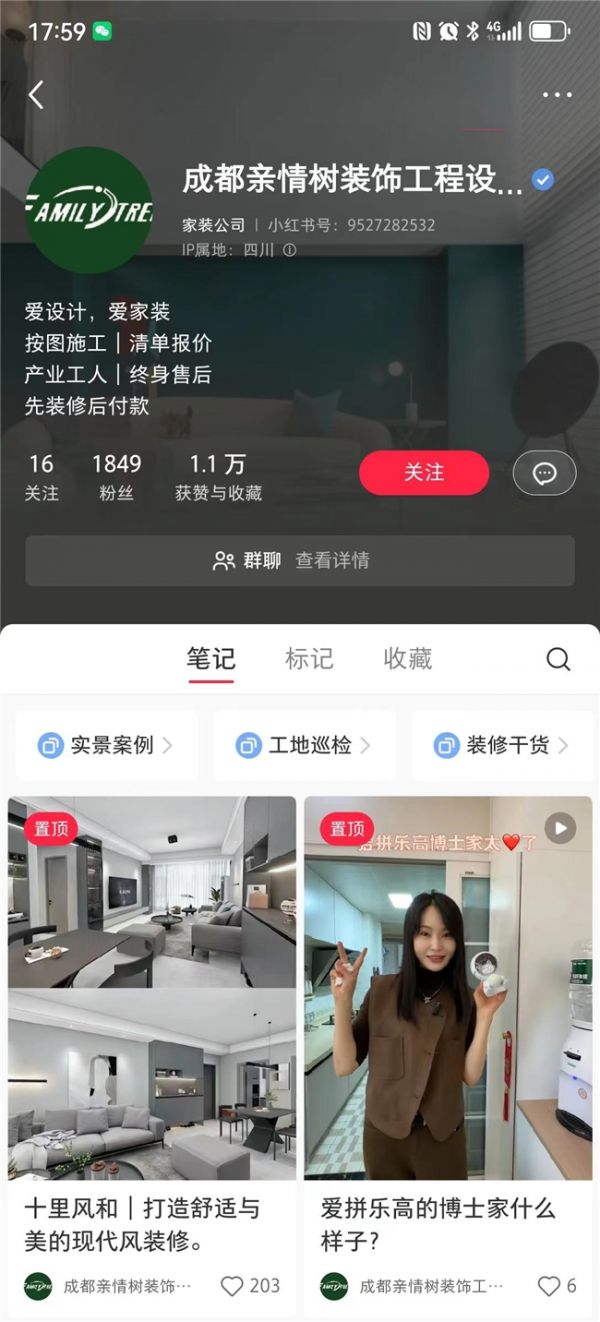Like the 爱拼乐高的博士家 note

coord(549,1286)
